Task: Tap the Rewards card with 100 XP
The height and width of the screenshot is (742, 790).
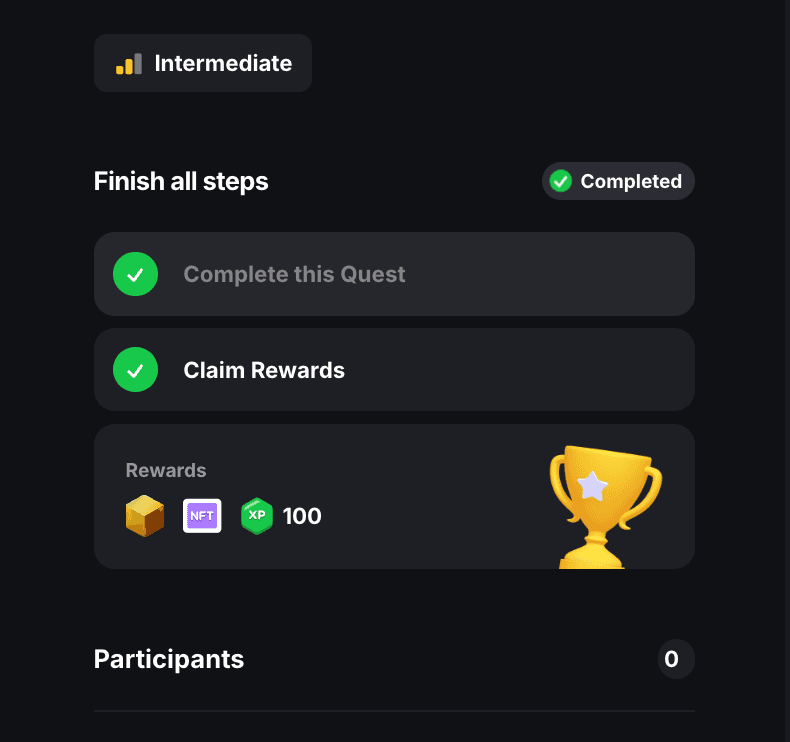Action: pyautogui.click(x=394, y=496)
